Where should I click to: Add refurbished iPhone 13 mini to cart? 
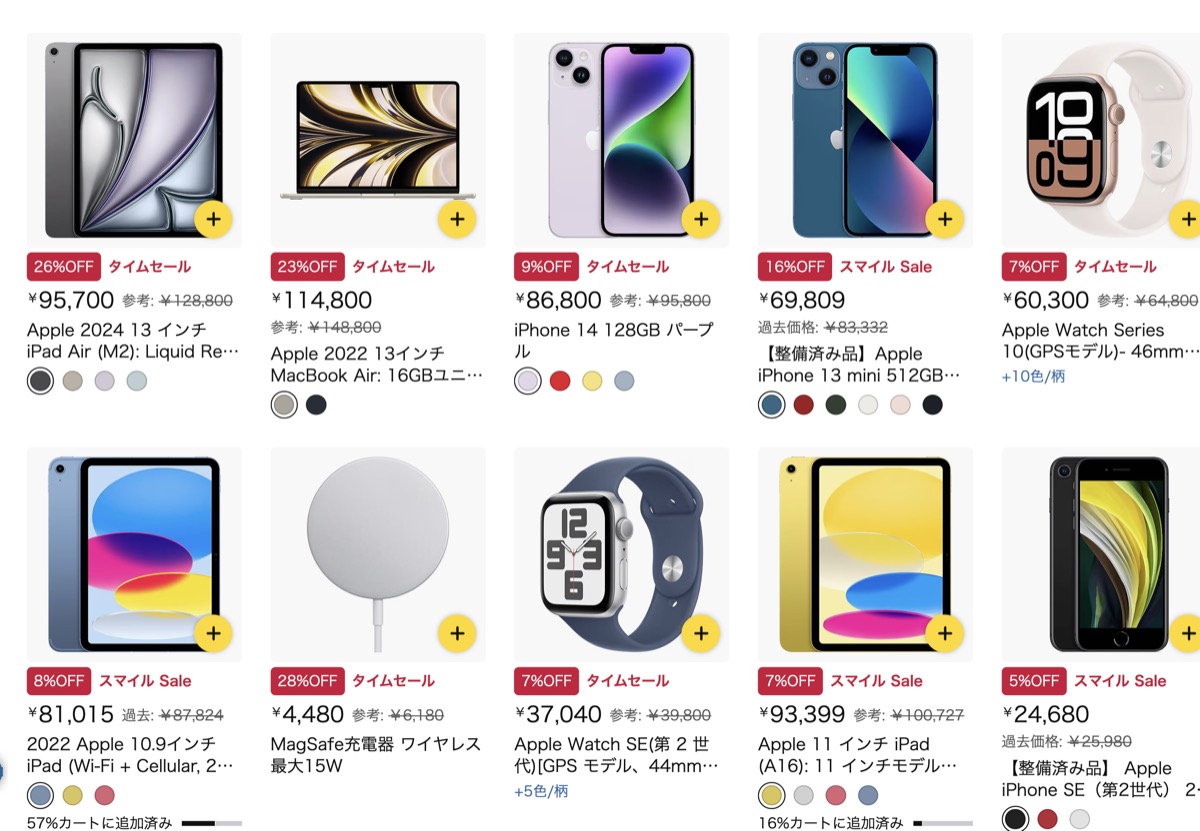point(944,219)
